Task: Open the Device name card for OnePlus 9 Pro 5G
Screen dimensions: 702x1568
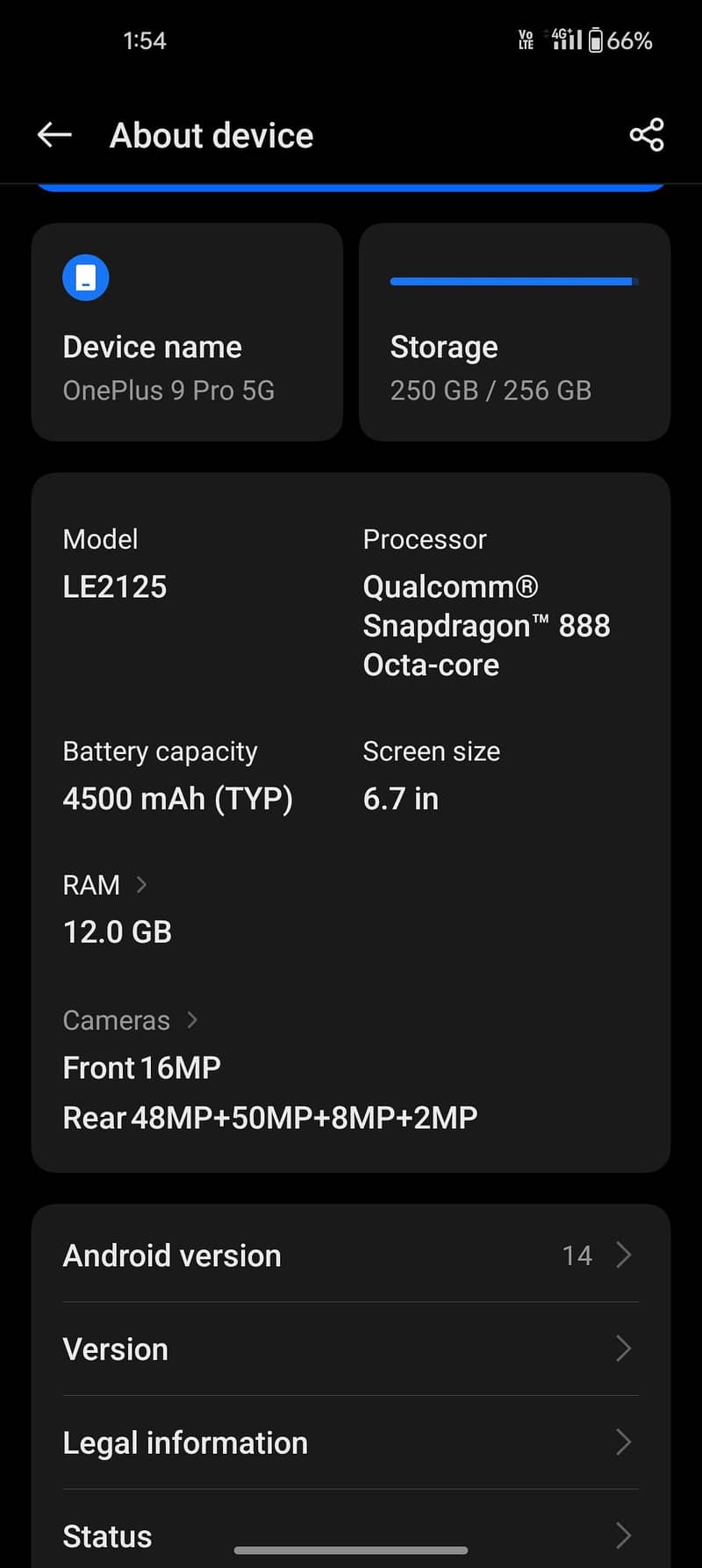Action: point(187,332)
